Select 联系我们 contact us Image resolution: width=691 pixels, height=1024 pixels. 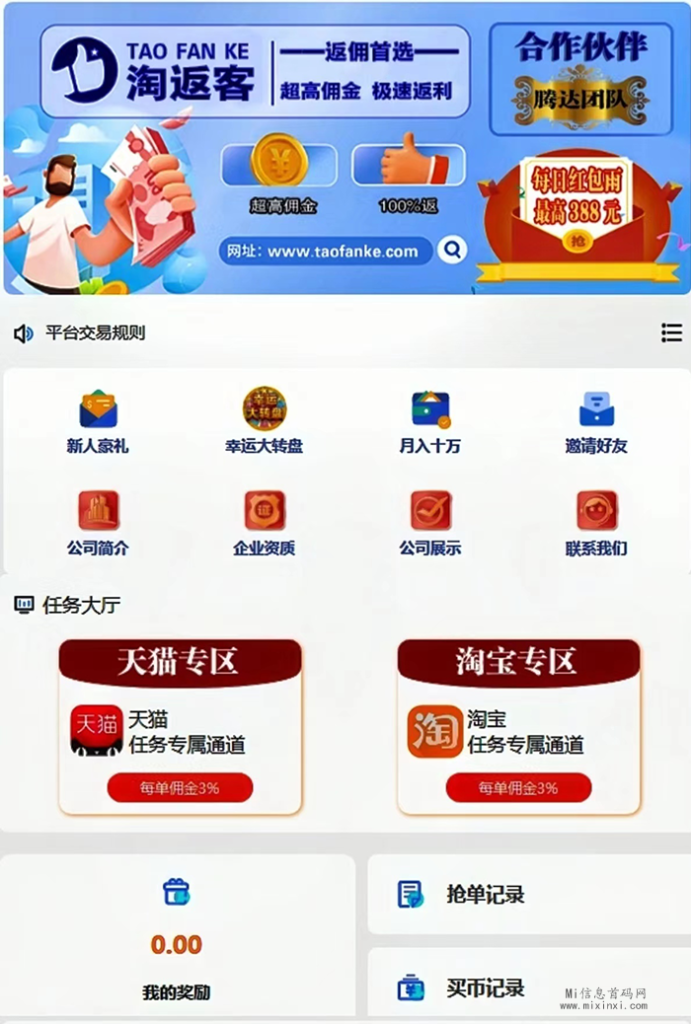click(x=596, y=523)
